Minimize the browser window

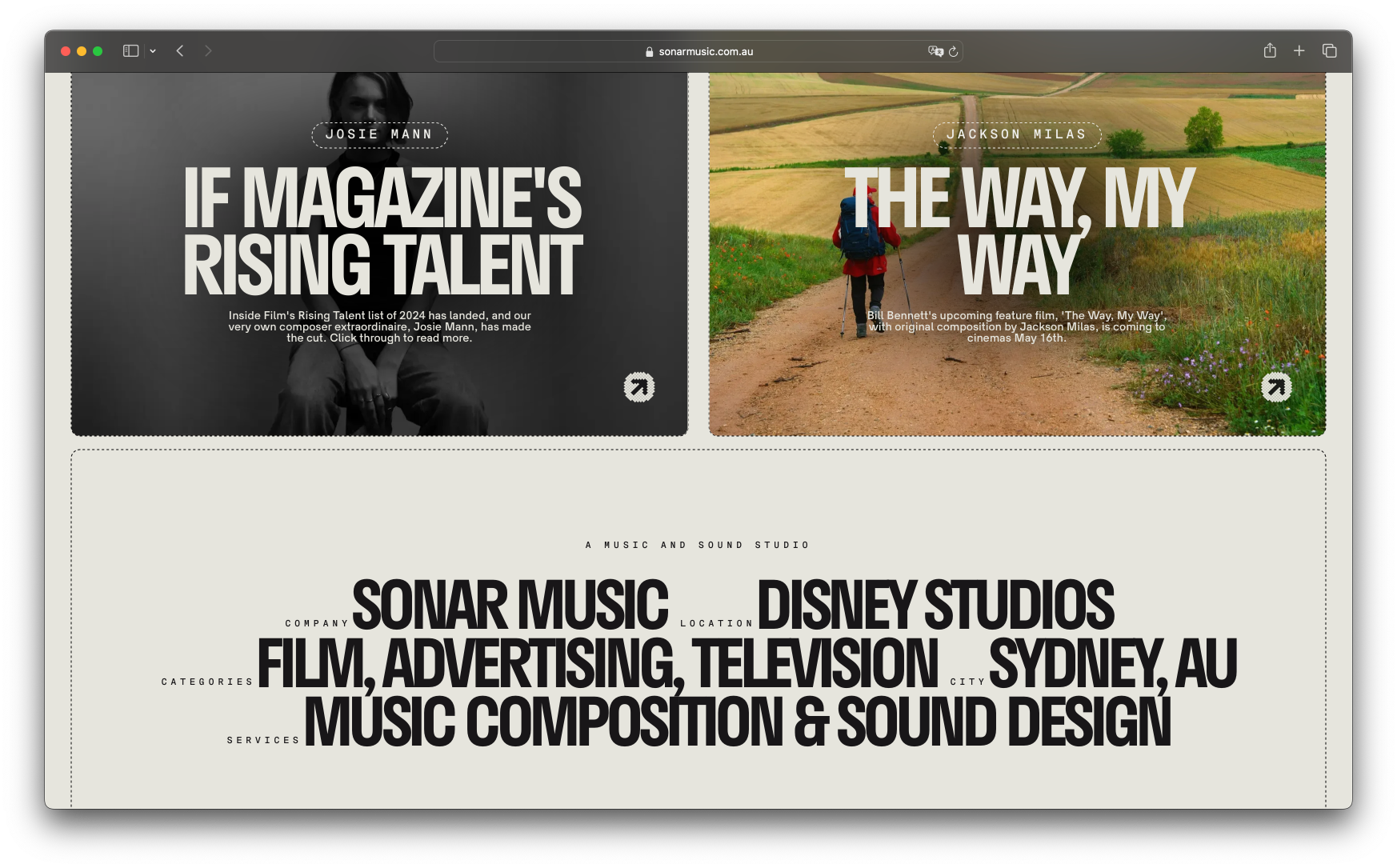(82, 51)
